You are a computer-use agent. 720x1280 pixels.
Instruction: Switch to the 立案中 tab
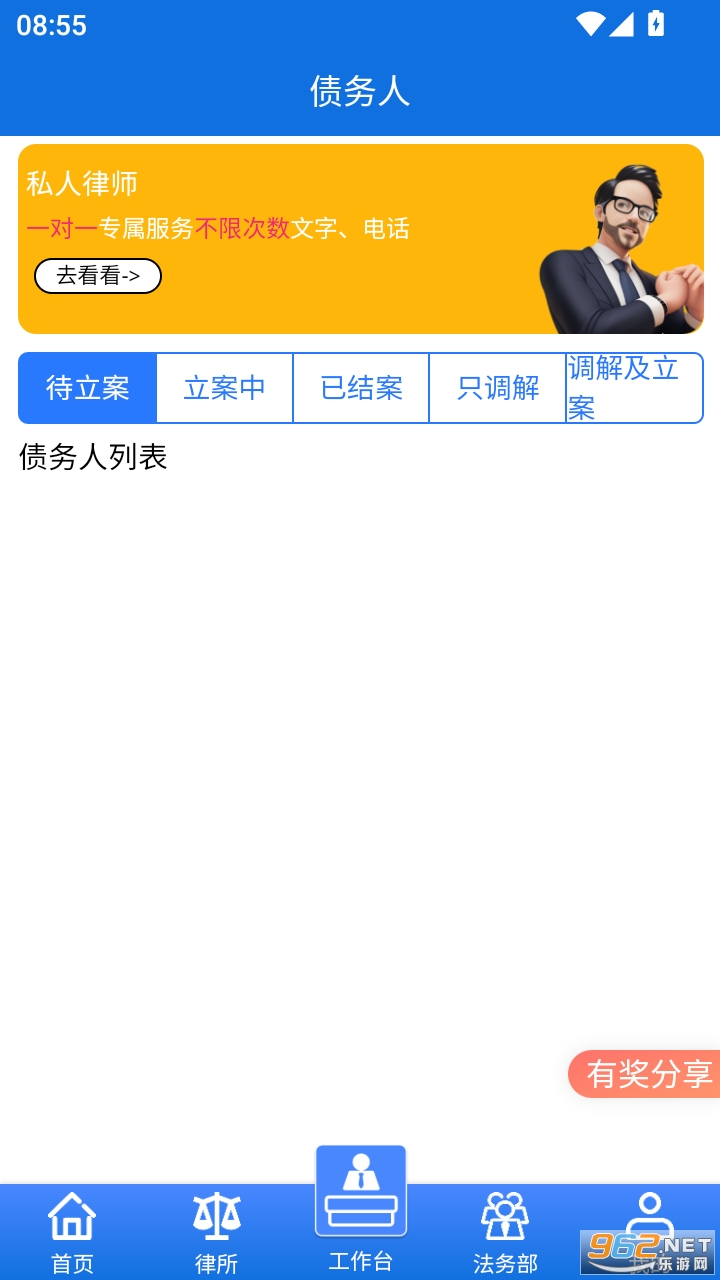coord(223,389)
